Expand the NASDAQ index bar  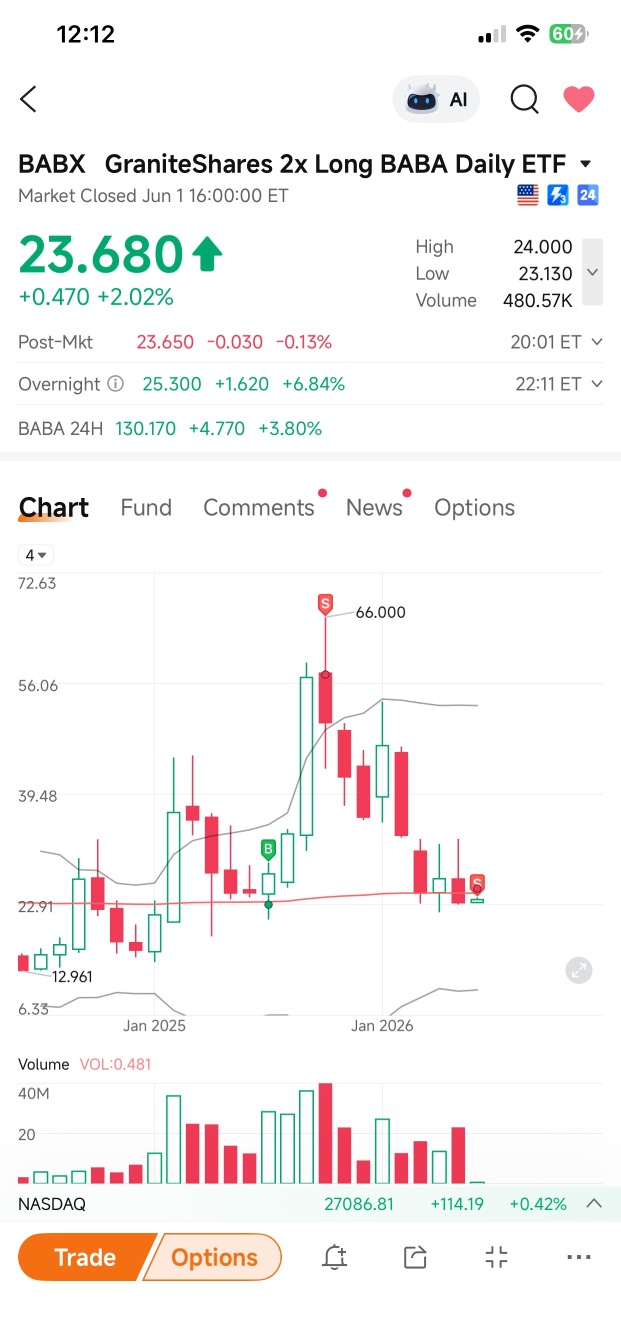(x=594, y=1204)
